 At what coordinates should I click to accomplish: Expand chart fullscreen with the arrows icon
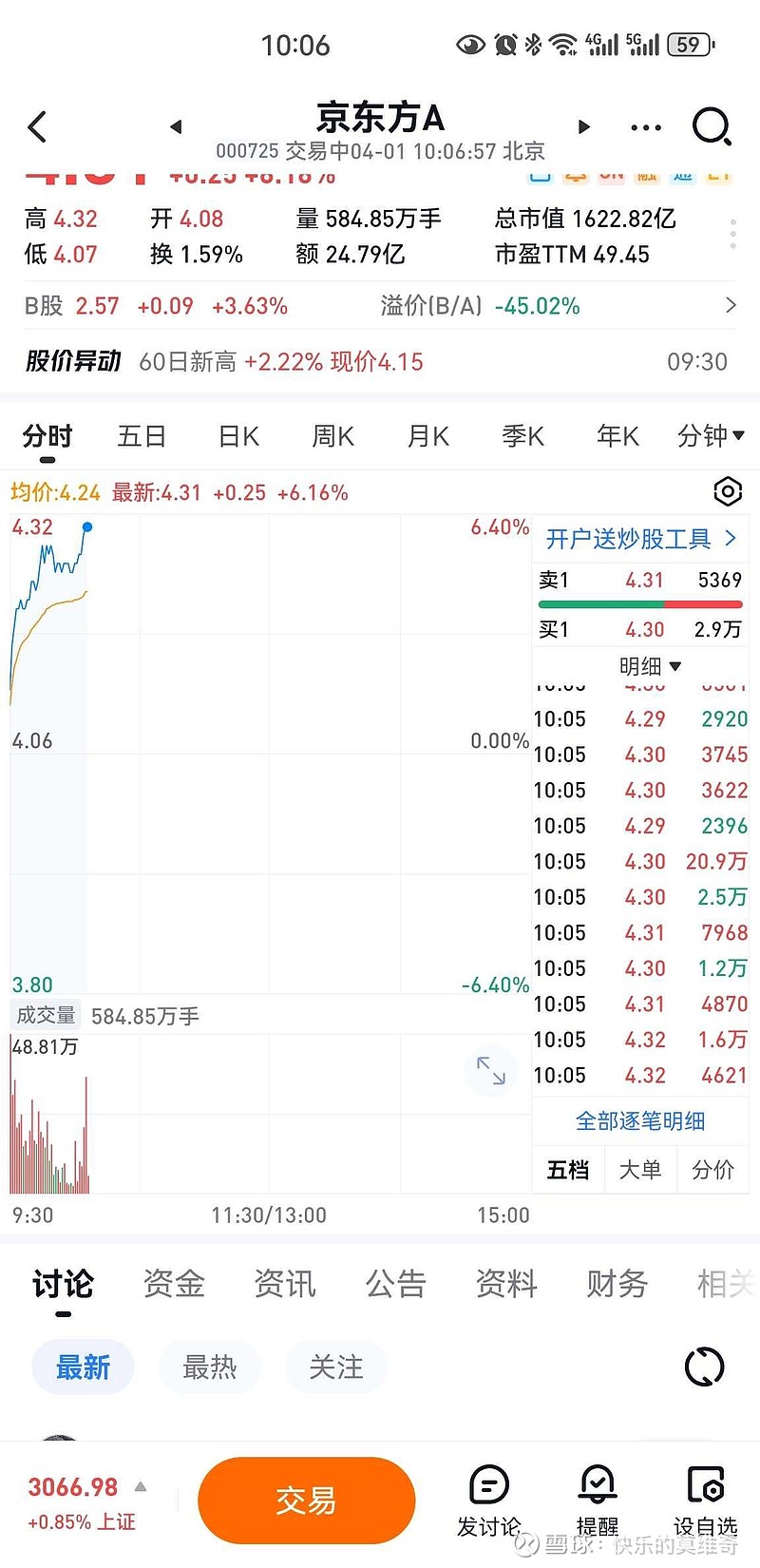[491, 1071]
